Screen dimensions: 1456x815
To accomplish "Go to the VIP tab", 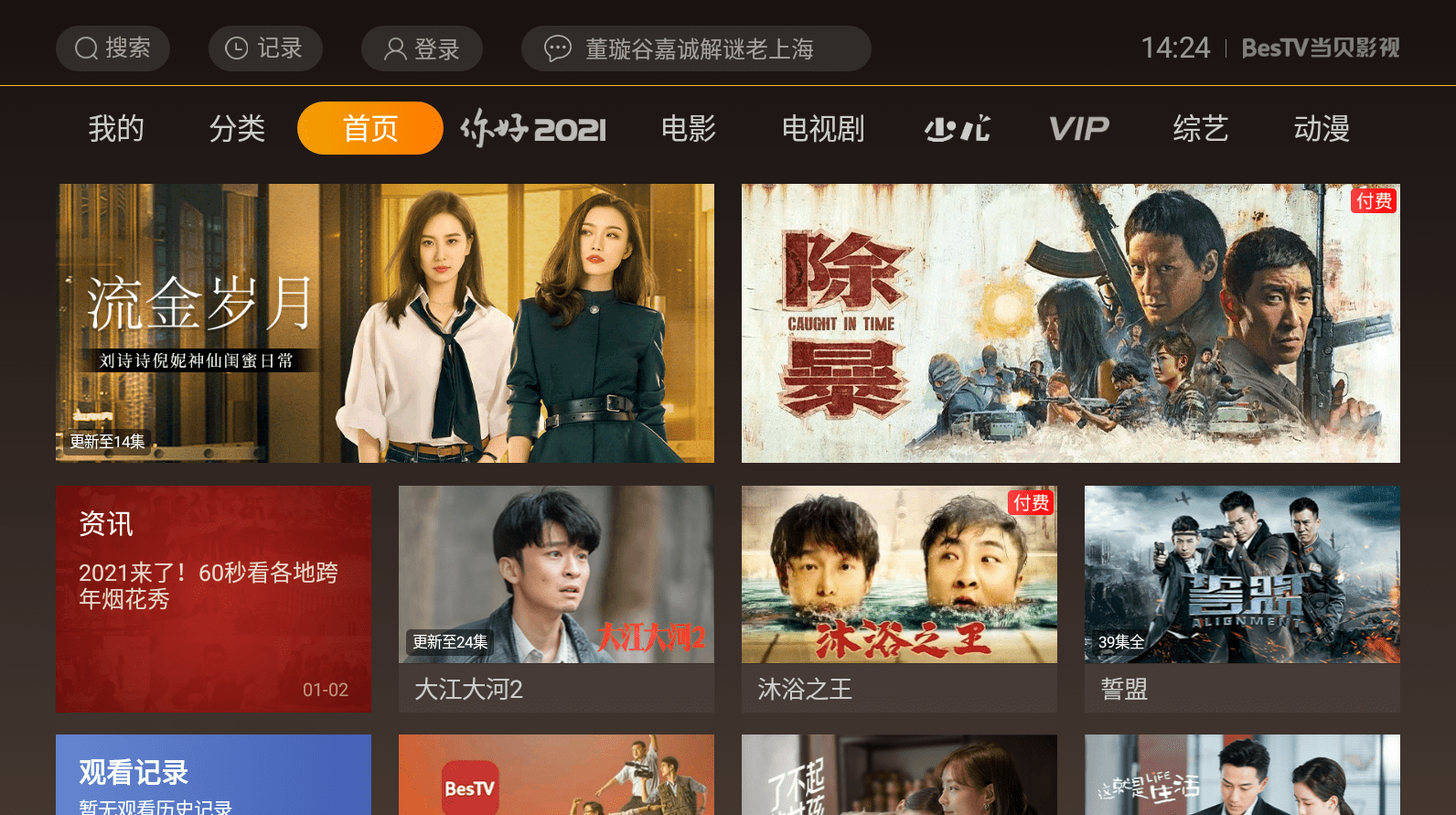I will (1079, 129).
